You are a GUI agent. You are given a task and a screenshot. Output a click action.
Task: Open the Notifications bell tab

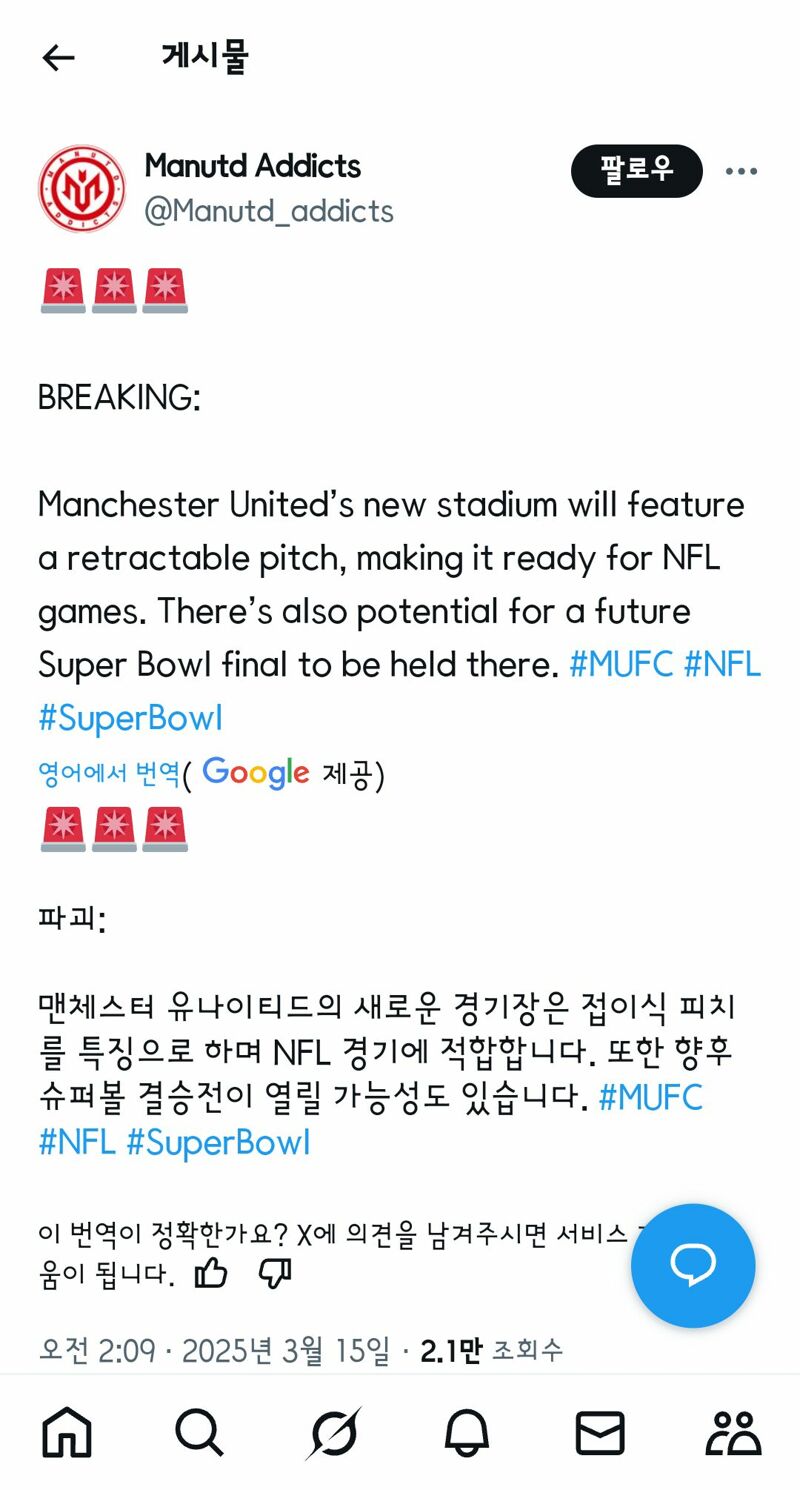point(466,1434)
